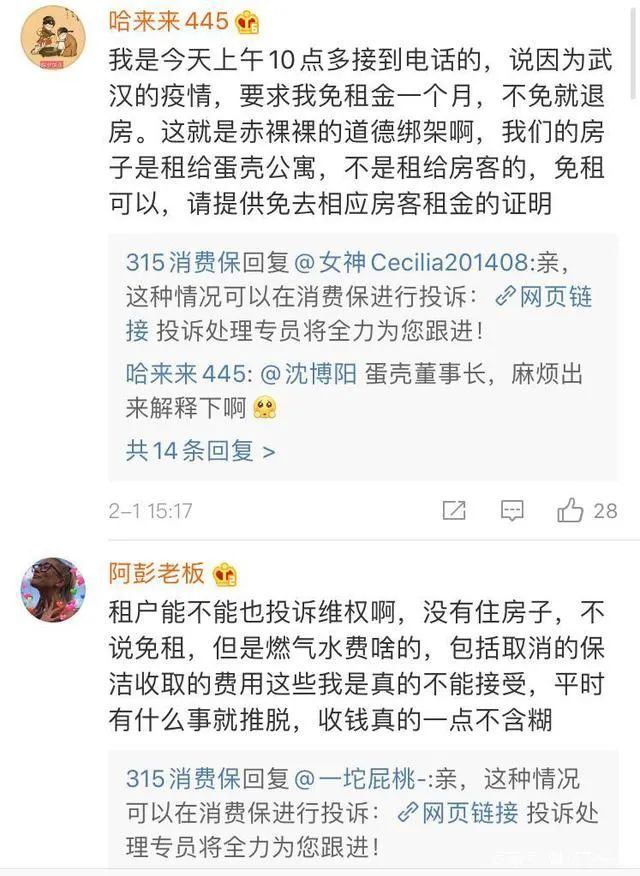
Task: Expand 共14条回复 replies
Action: click(x=200, y=450)
